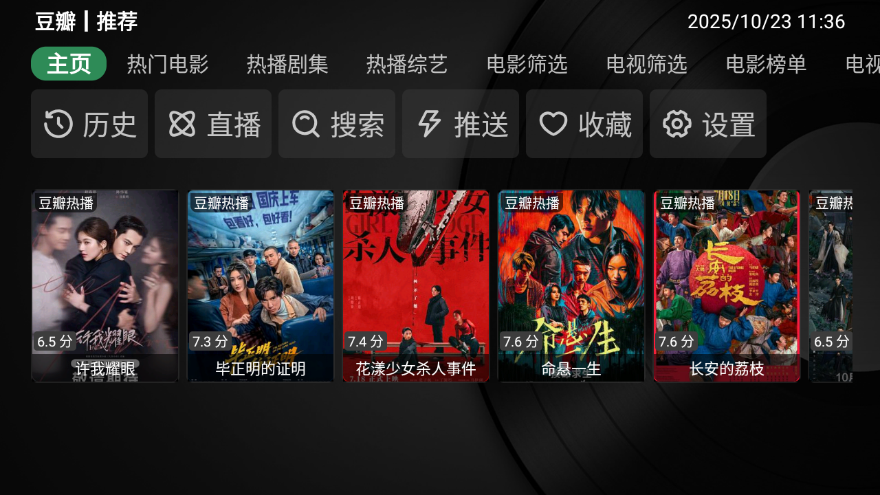View the 电影榜单 tab

coord(766,65)
